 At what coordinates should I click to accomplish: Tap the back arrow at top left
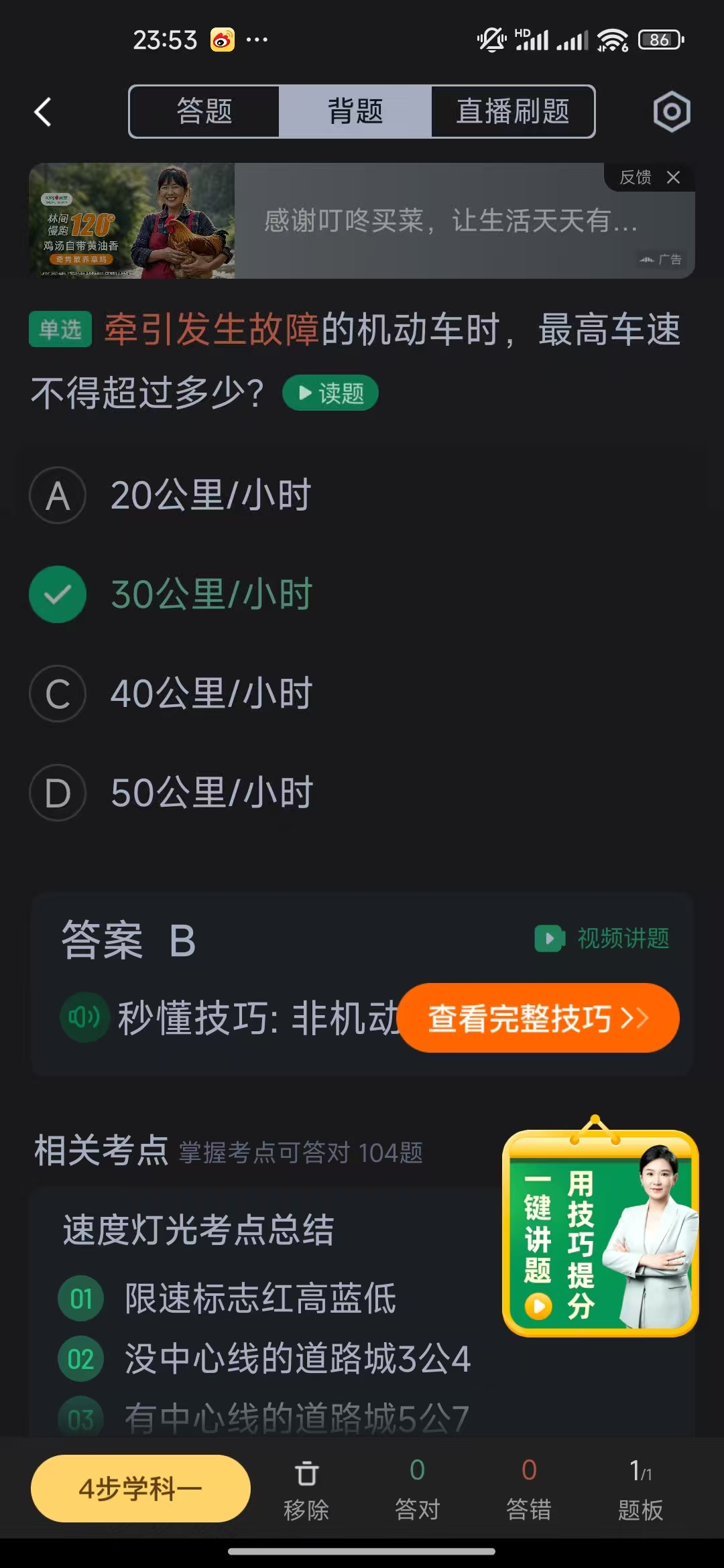coord(42,111)
